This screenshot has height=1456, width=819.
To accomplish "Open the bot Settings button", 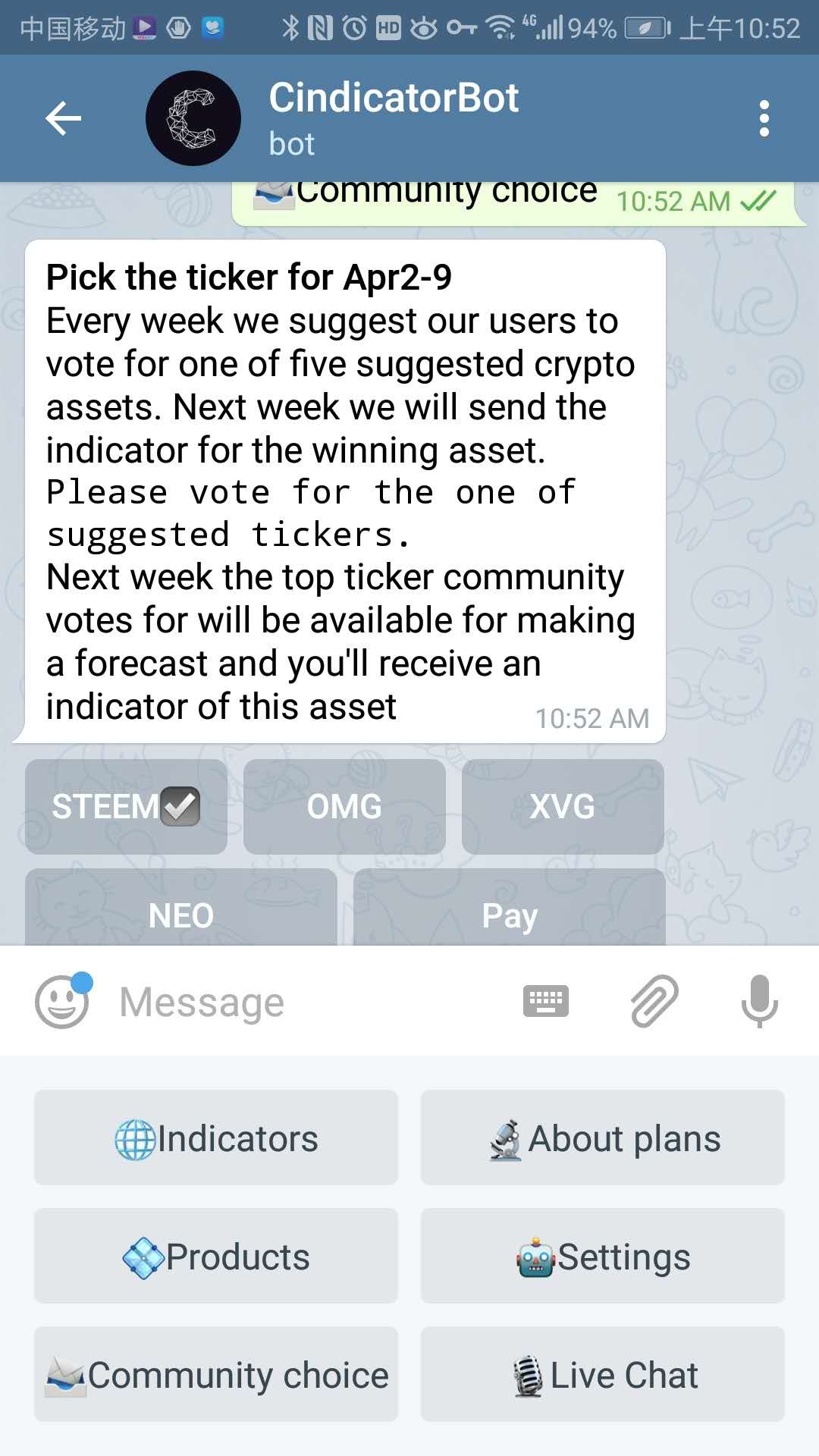I will [603, 1256].
